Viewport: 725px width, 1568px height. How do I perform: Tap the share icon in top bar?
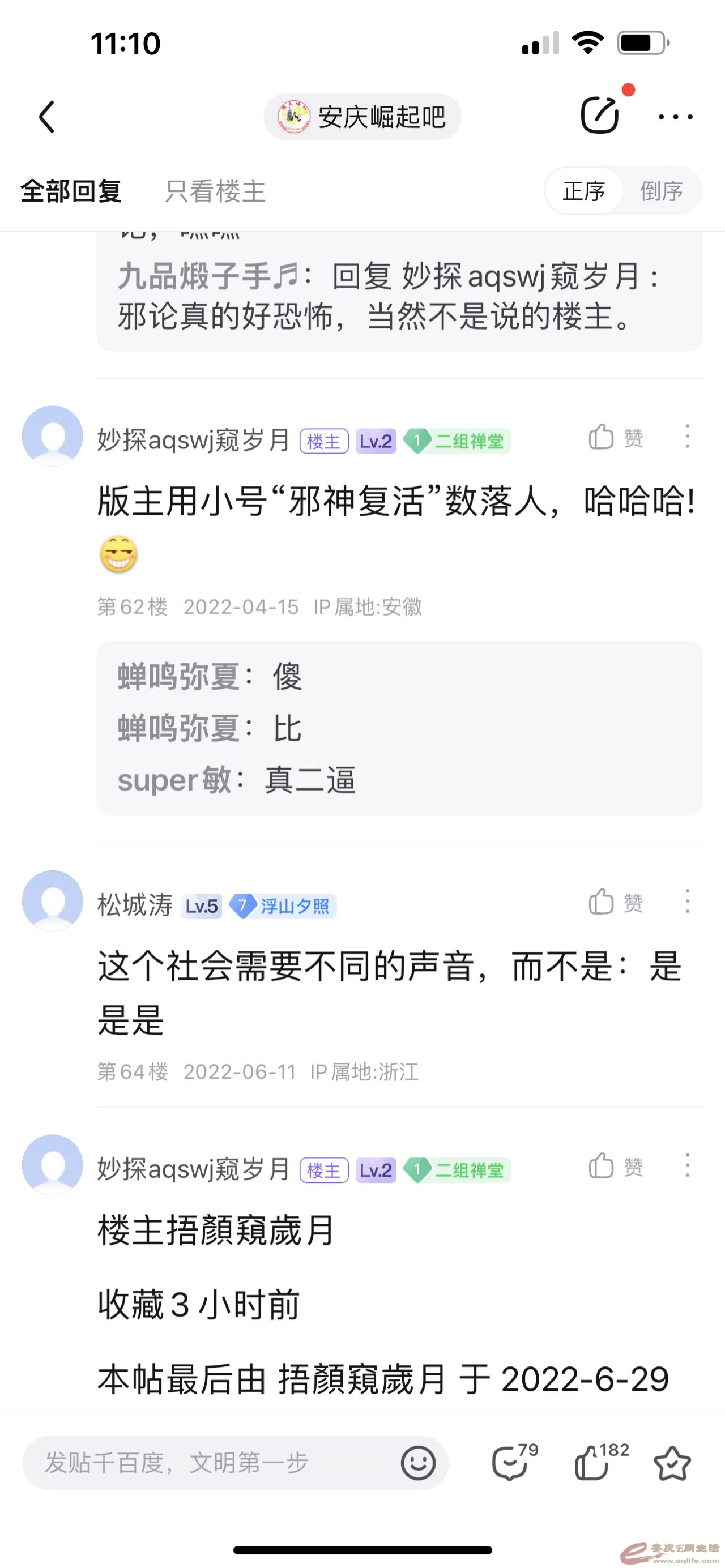coord(600,115)
